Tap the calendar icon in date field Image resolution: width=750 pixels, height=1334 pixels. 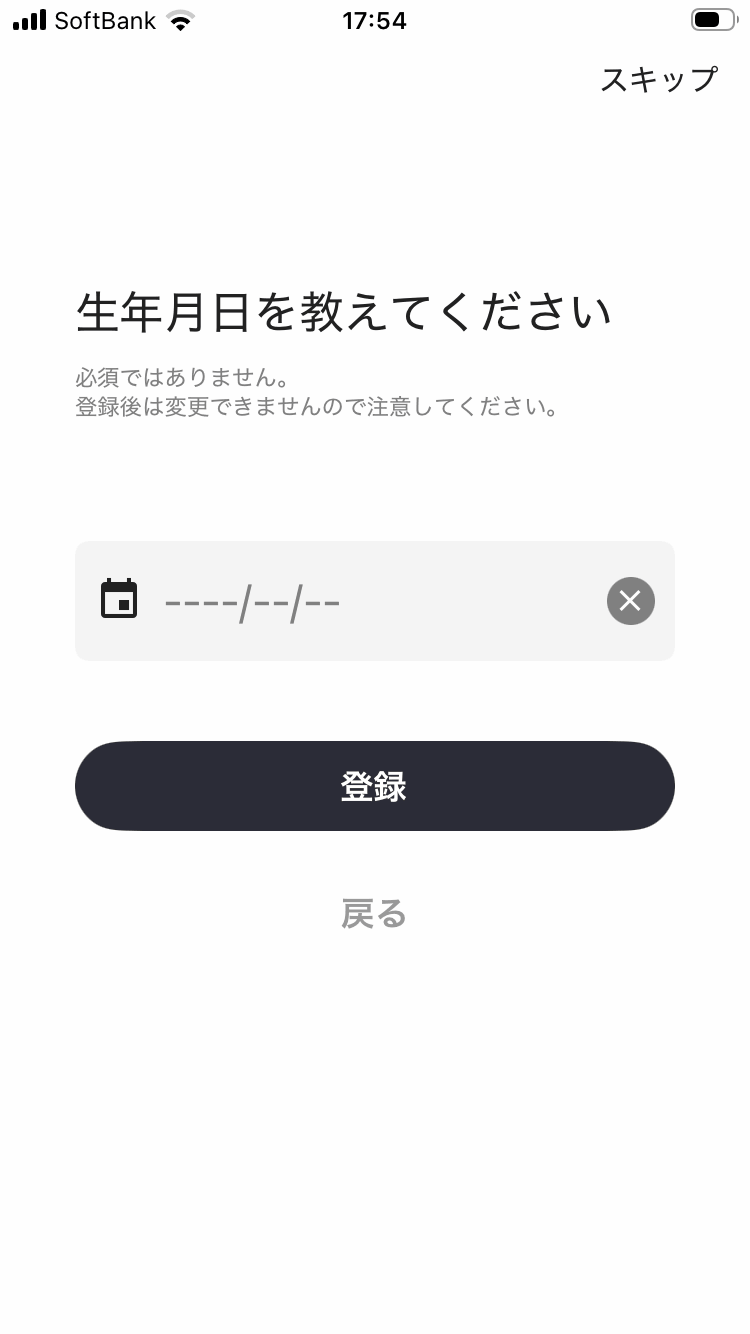[x=119, y=600]
